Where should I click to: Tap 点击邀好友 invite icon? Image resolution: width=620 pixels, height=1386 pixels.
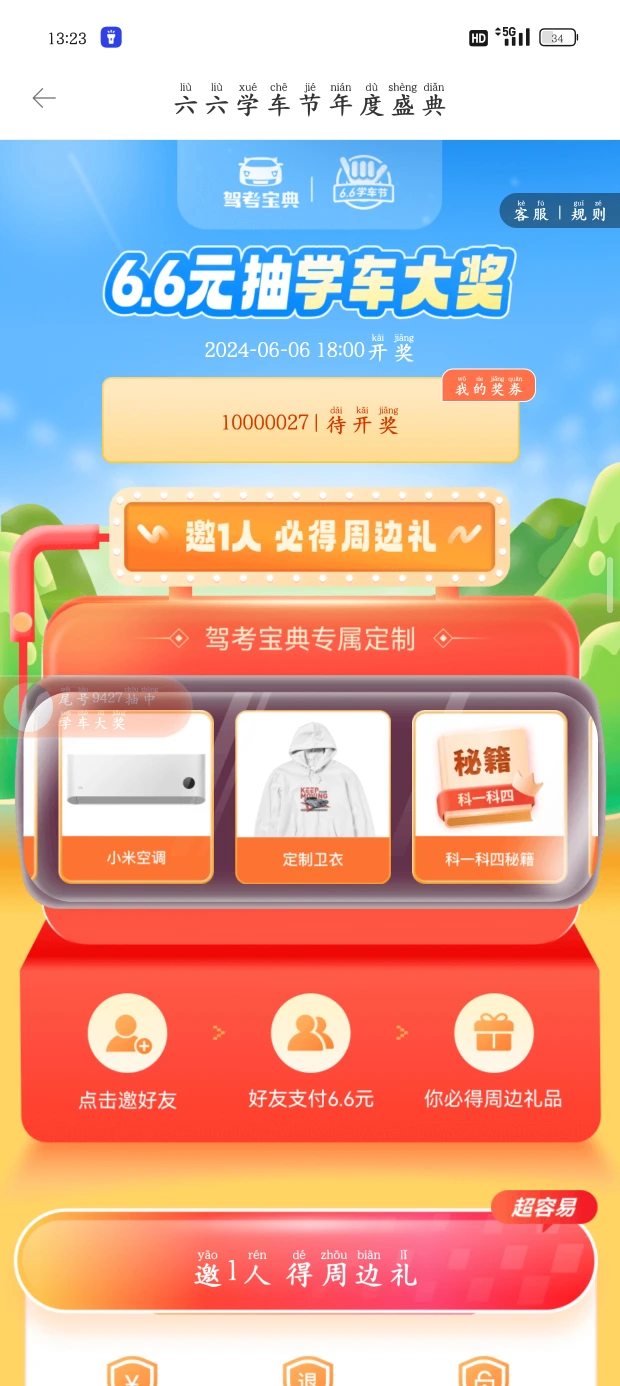click(x=127, y=1034)
